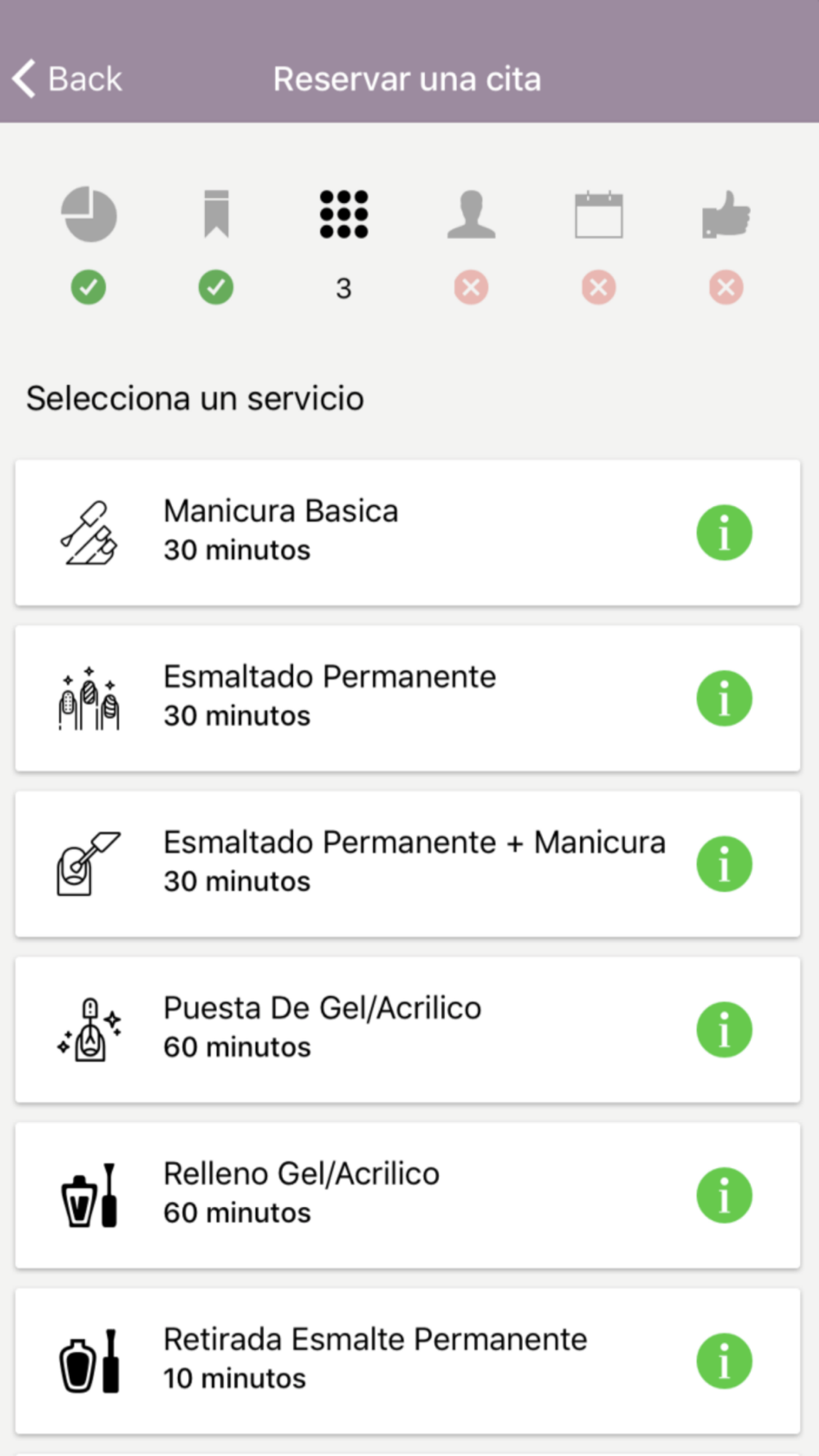Select Relleno Gel/Acrilico service

pyautogui.click(x=407, y=1196)
